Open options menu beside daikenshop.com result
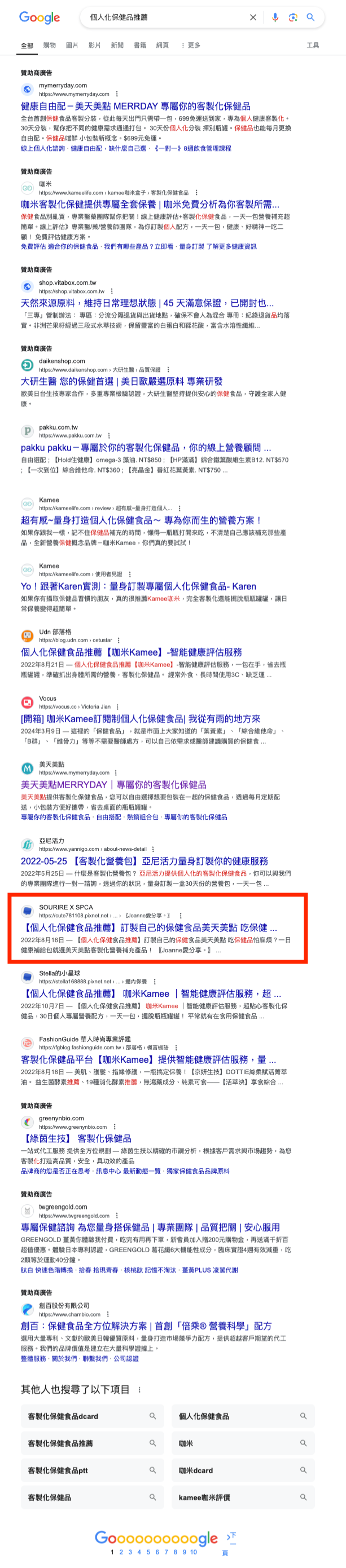 pyautogui.click(x=168, y=369)
